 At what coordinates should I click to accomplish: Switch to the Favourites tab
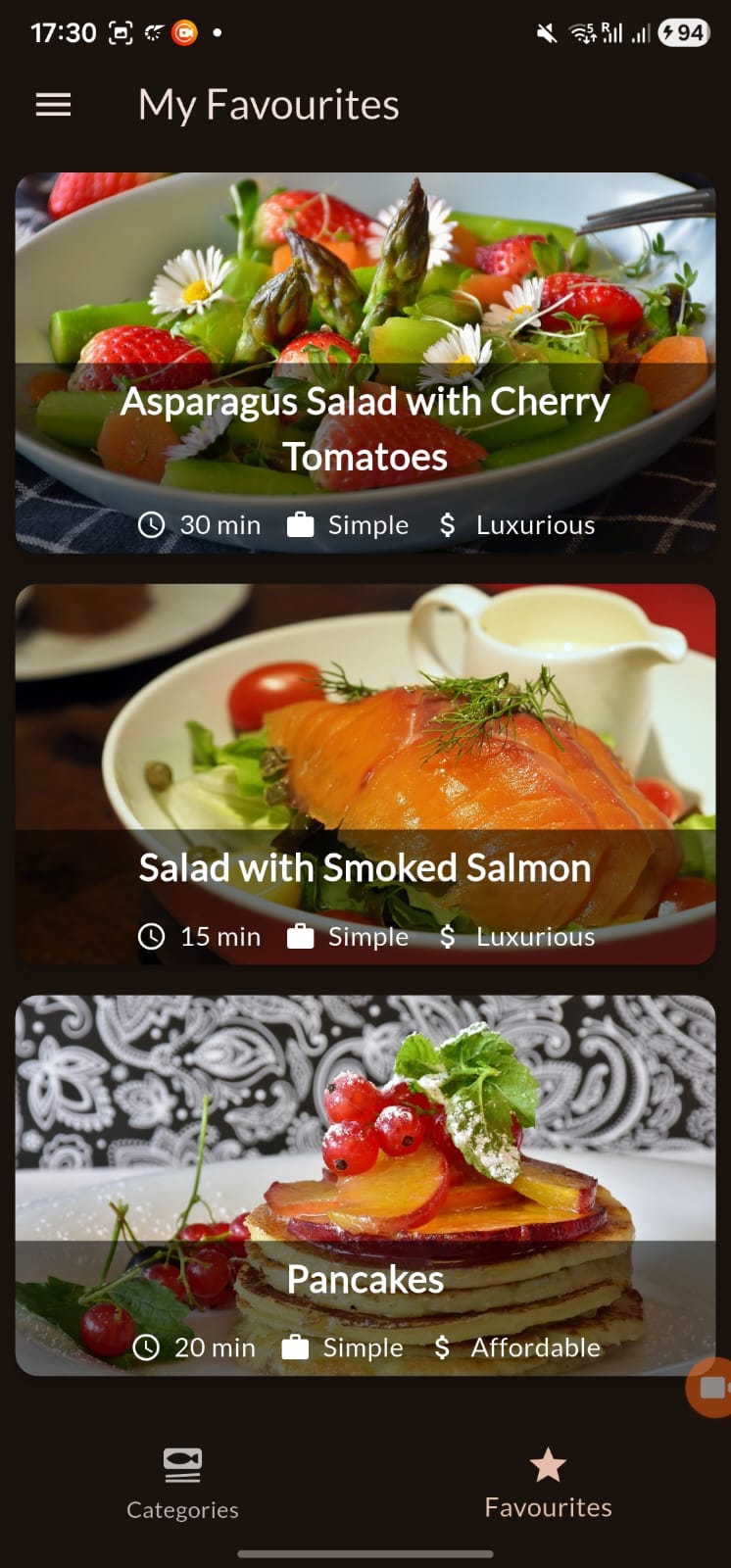[x=547, y=1485]
